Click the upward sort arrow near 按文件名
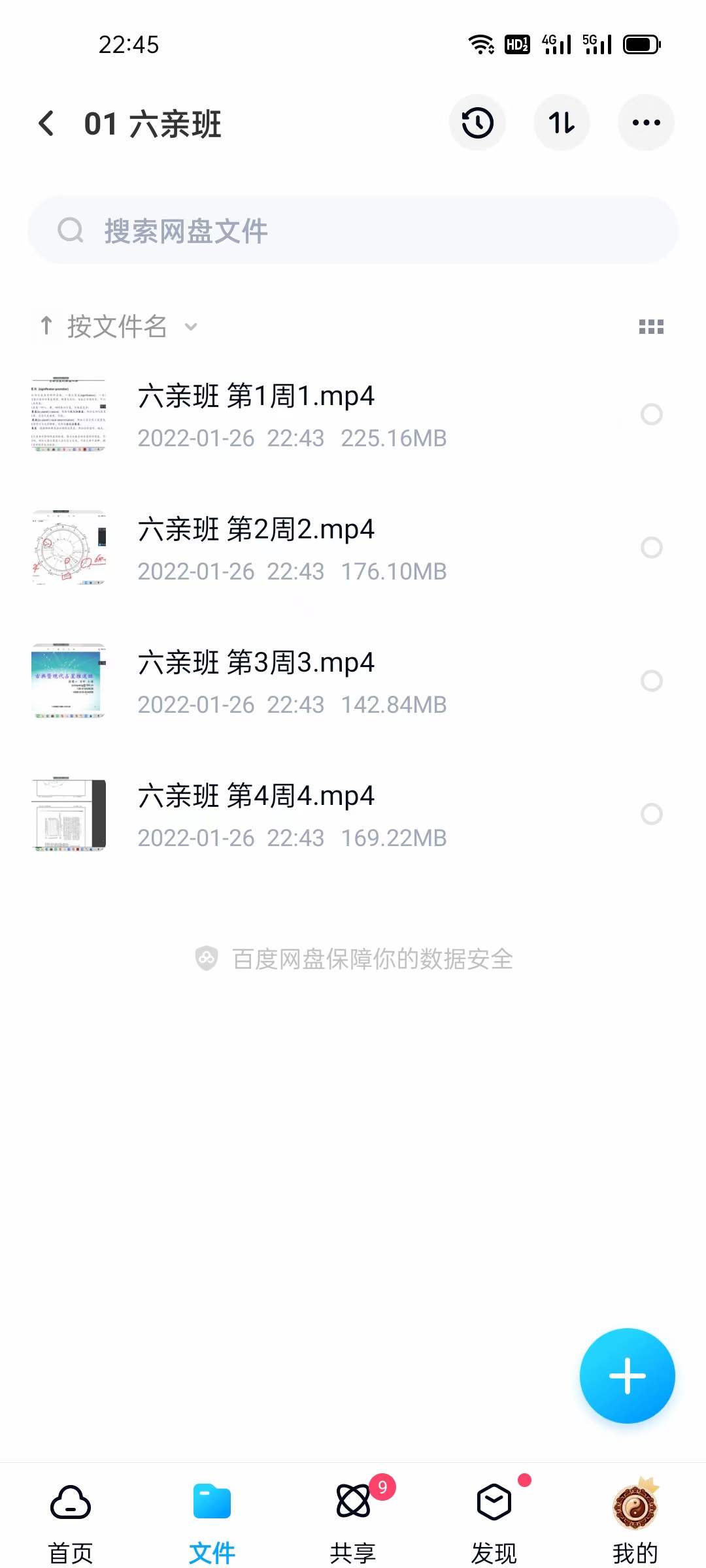Viewport: 706px width, 1568px height. click(x=46, y=326)
